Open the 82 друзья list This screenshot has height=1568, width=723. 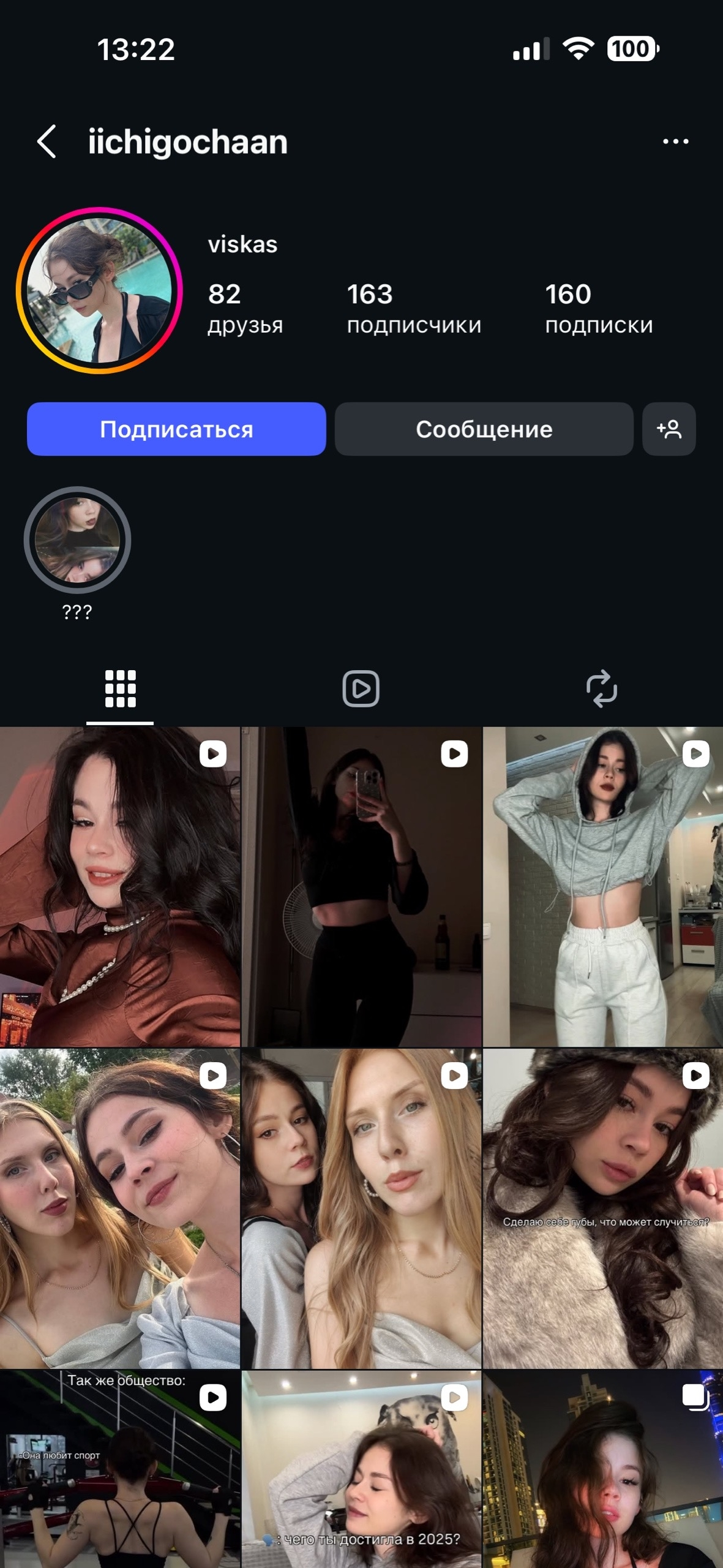click(245, 308)
